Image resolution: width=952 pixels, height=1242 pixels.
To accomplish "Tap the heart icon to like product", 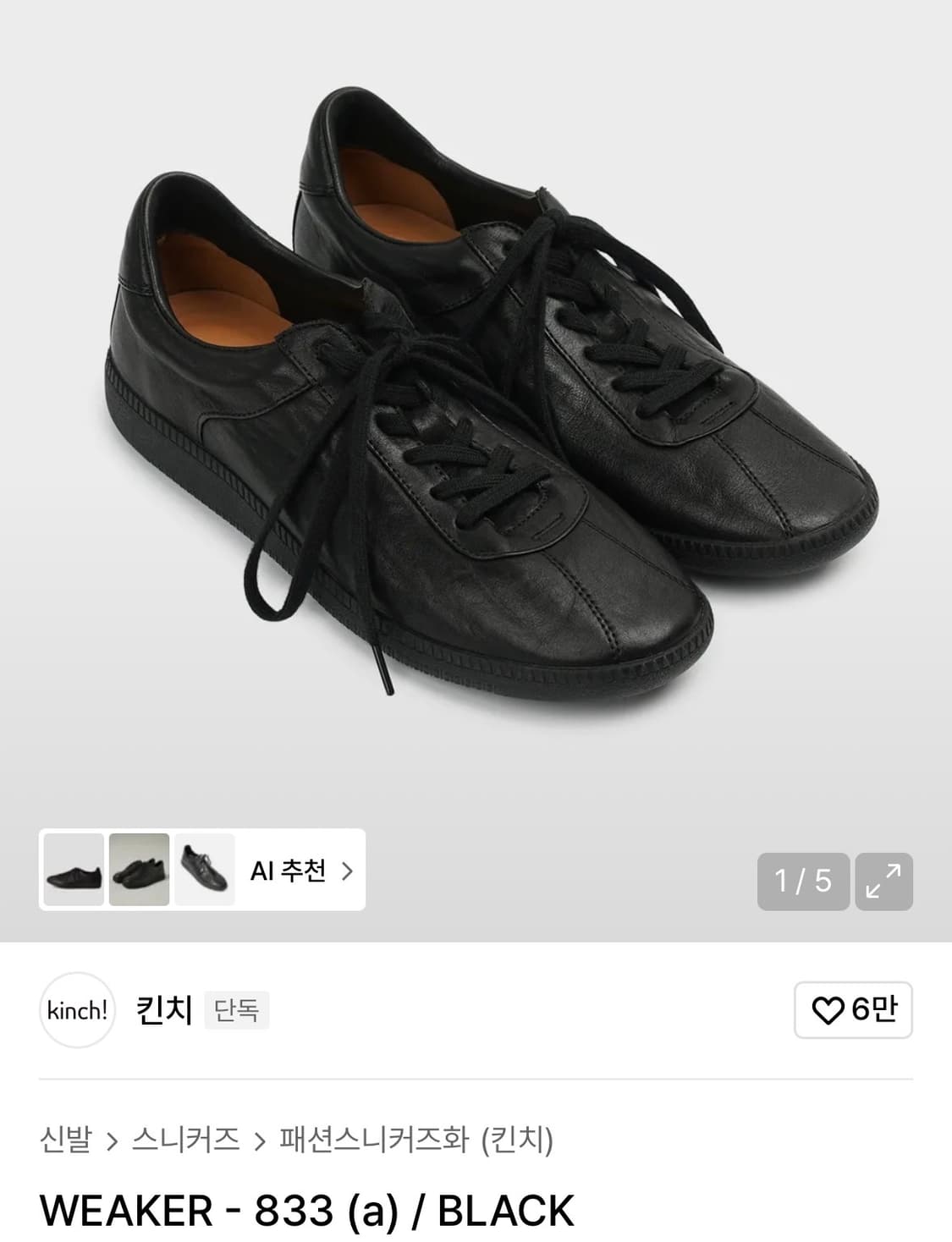I will [x=850, y=1012].
